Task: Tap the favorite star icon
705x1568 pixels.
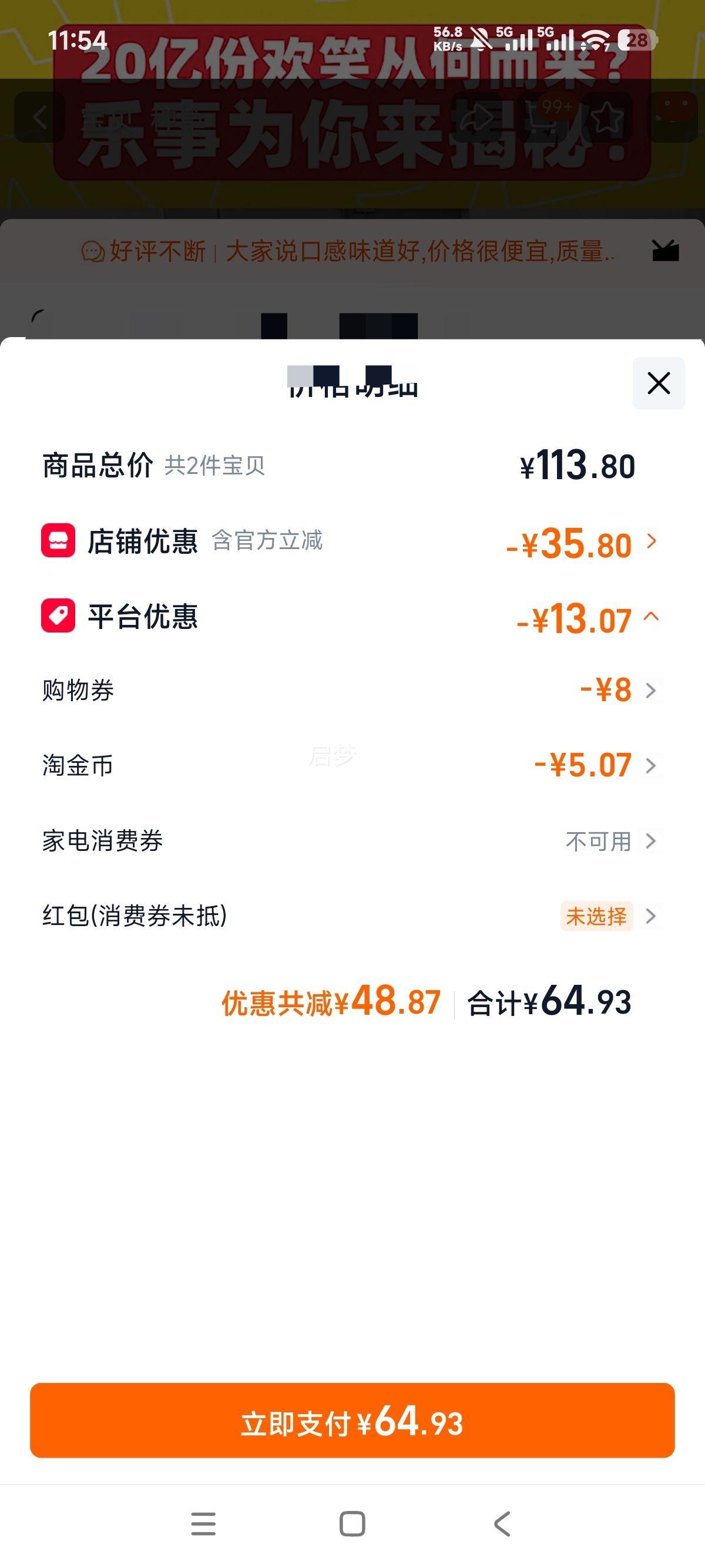Action: point(605,117)
